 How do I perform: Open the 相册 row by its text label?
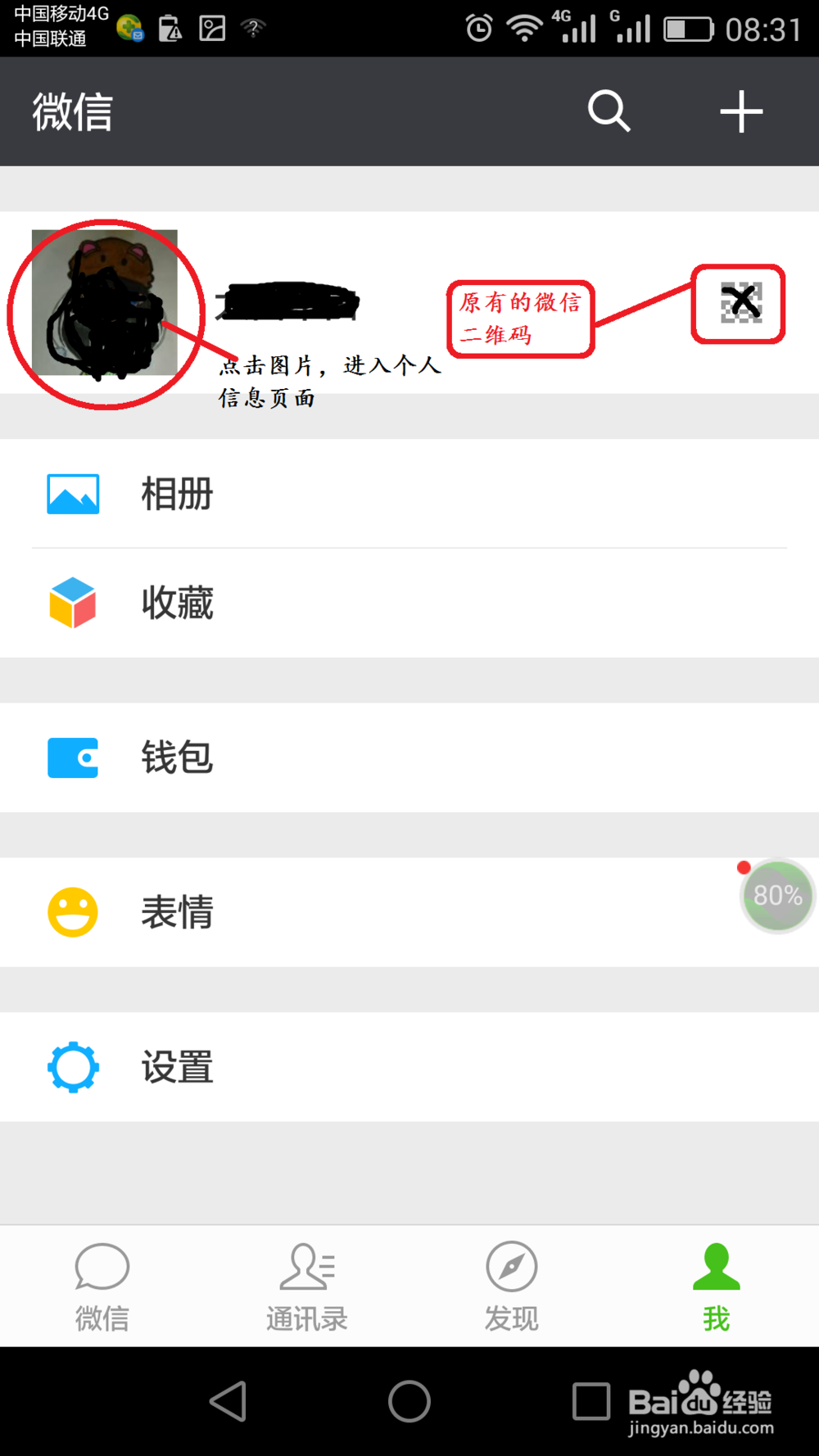[x=178, y=494]
